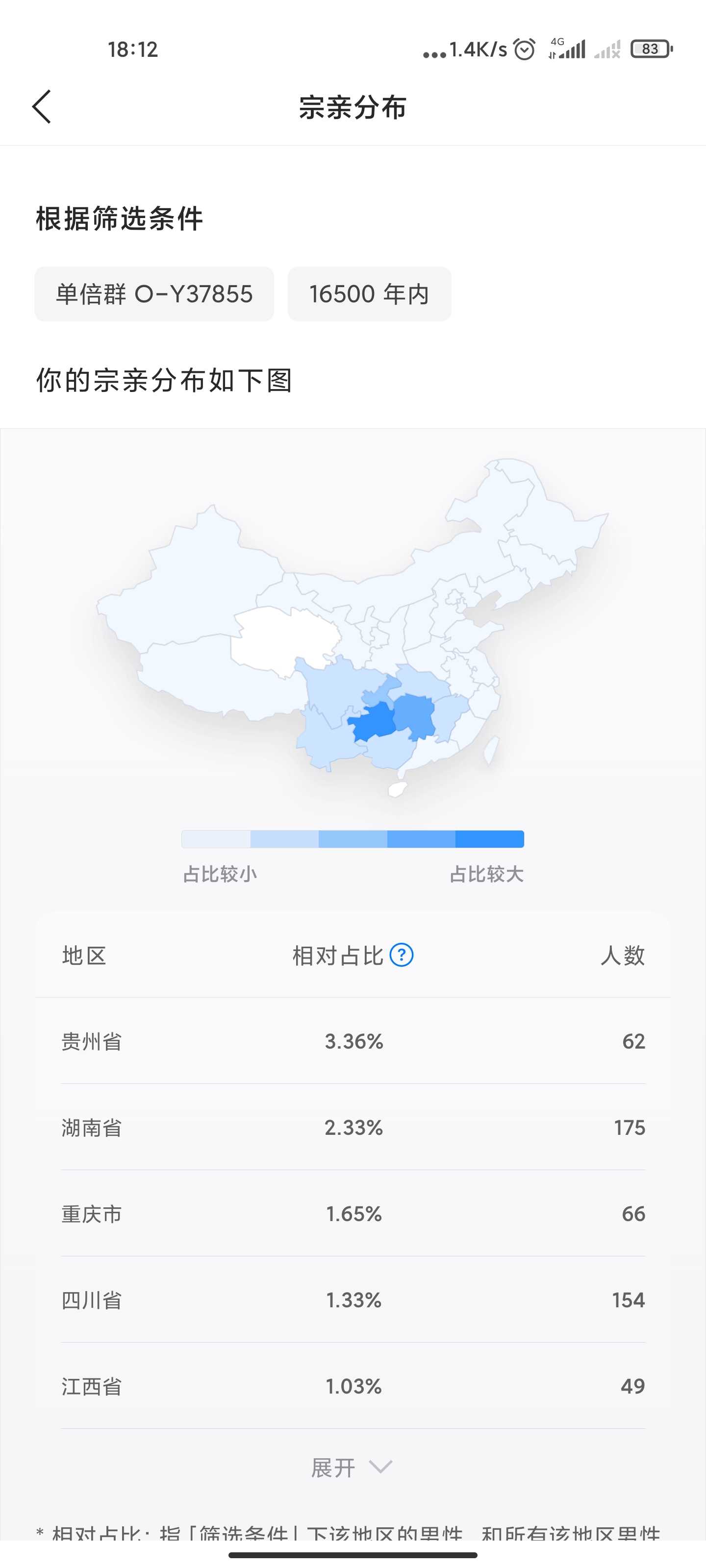
Task: Open the 相对占比 help question mark
Action: 402,955
